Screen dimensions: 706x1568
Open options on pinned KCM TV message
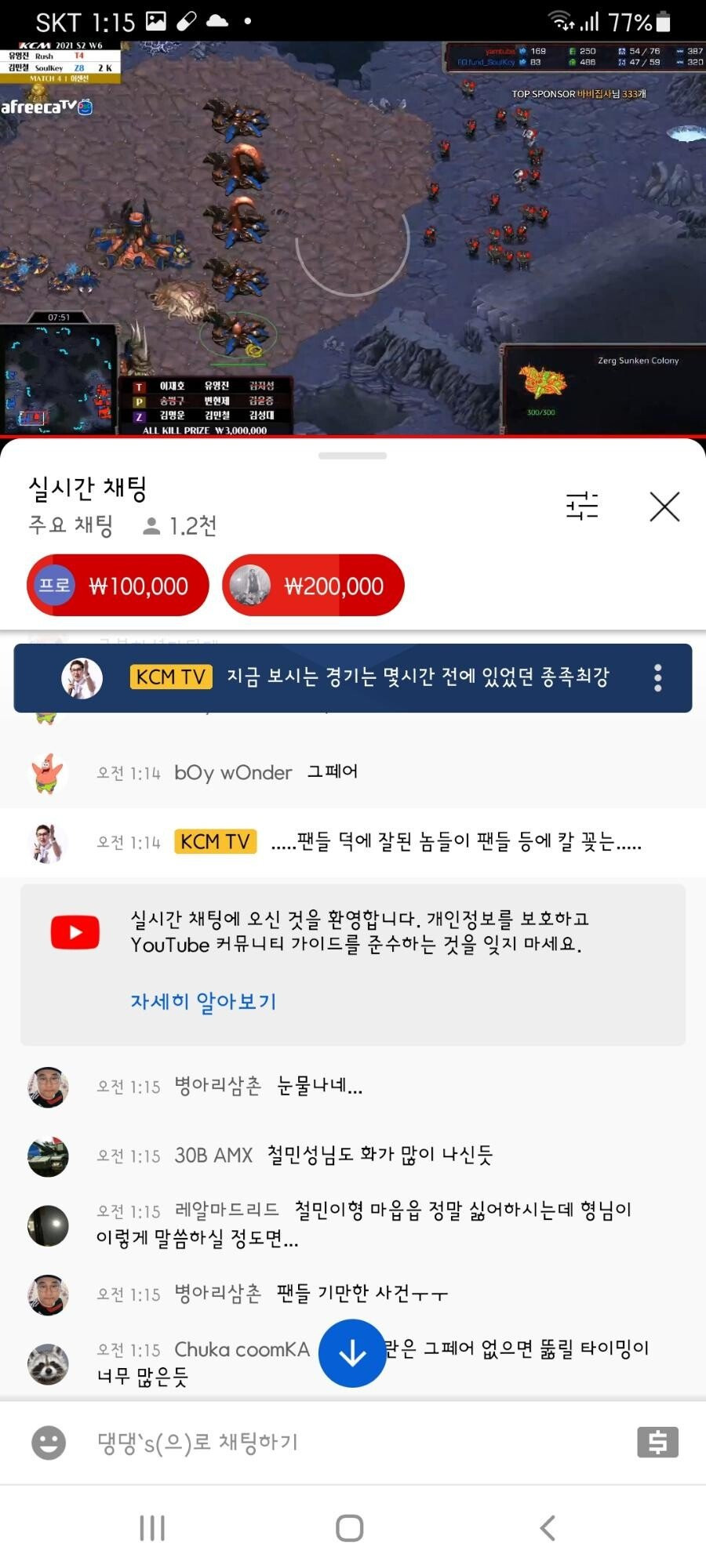coord(657,677)
